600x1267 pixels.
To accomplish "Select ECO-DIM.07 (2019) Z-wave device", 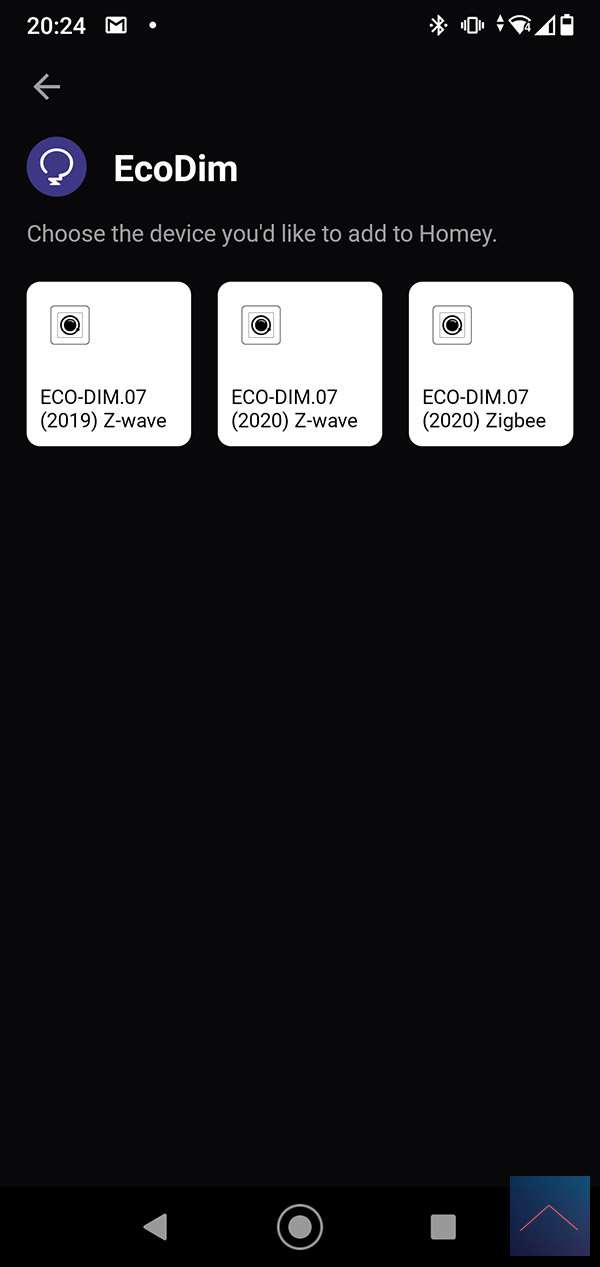I will coord(109,364).
